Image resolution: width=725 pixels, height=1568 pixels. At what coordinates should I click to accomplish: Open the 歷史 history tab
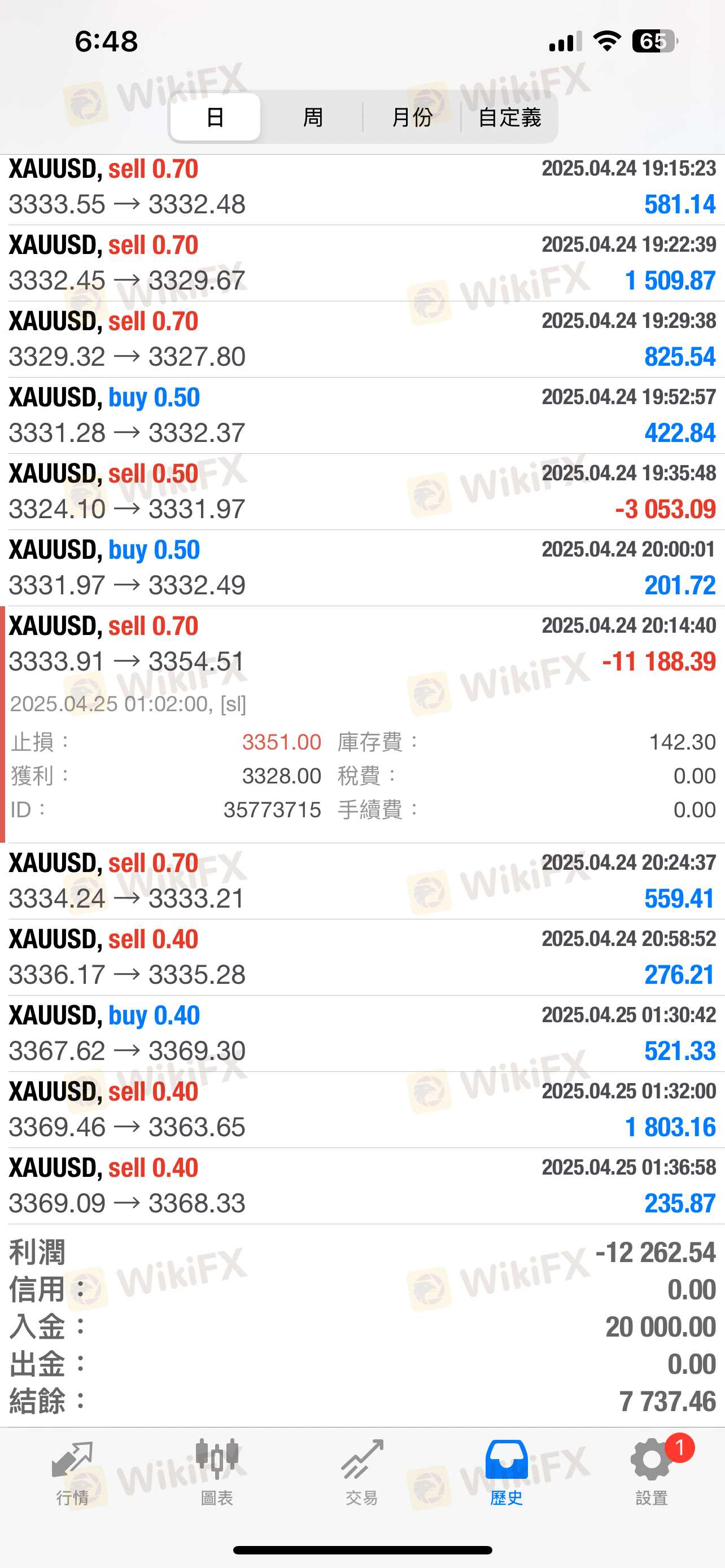coord(506,1473)
